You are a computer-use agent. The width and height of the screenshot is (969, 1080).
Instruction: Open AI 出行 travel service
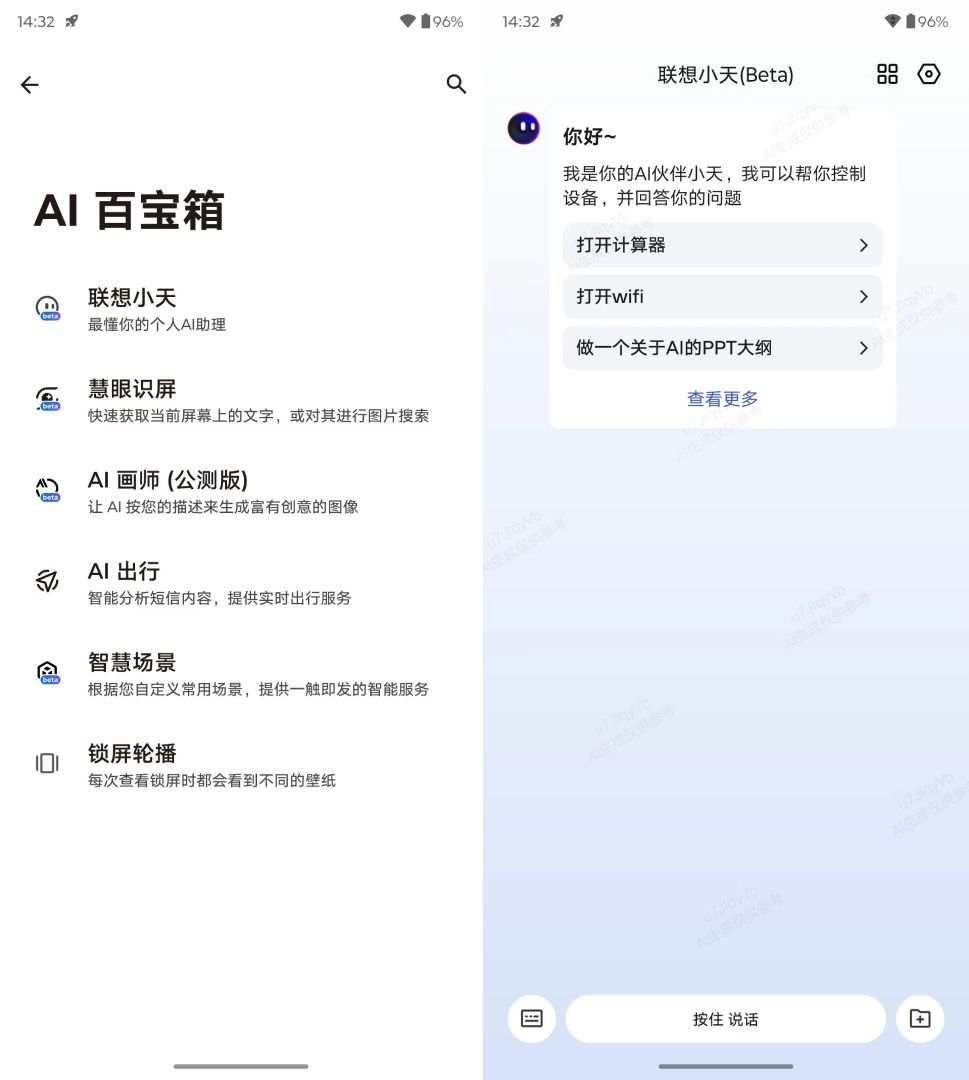click(240, 582)
